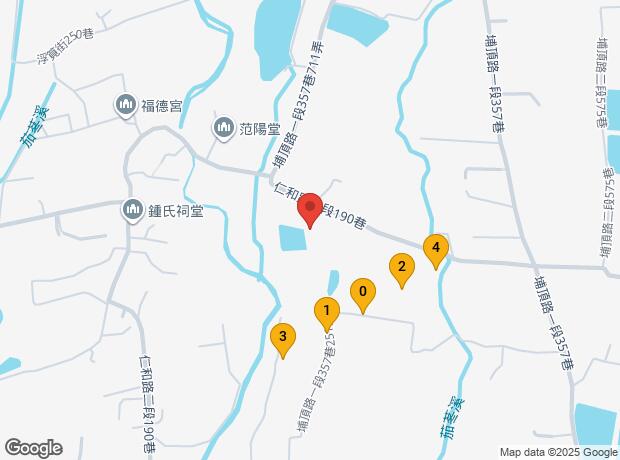Open the 鍾氏祠堂 place marker
Image resolution: width=620 pixels, height=460 pixels.
[x=133, y=211]
